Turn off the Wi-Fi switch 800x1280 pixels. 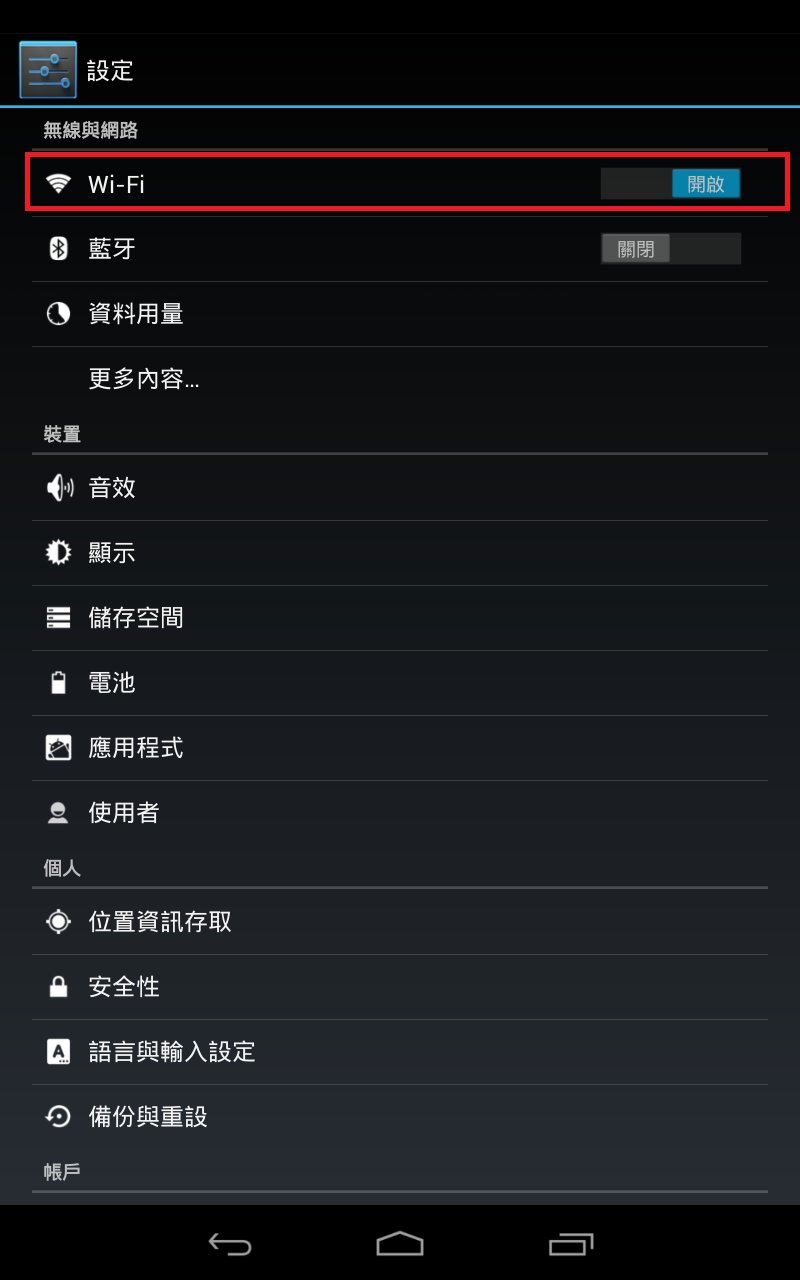point(670,184)
